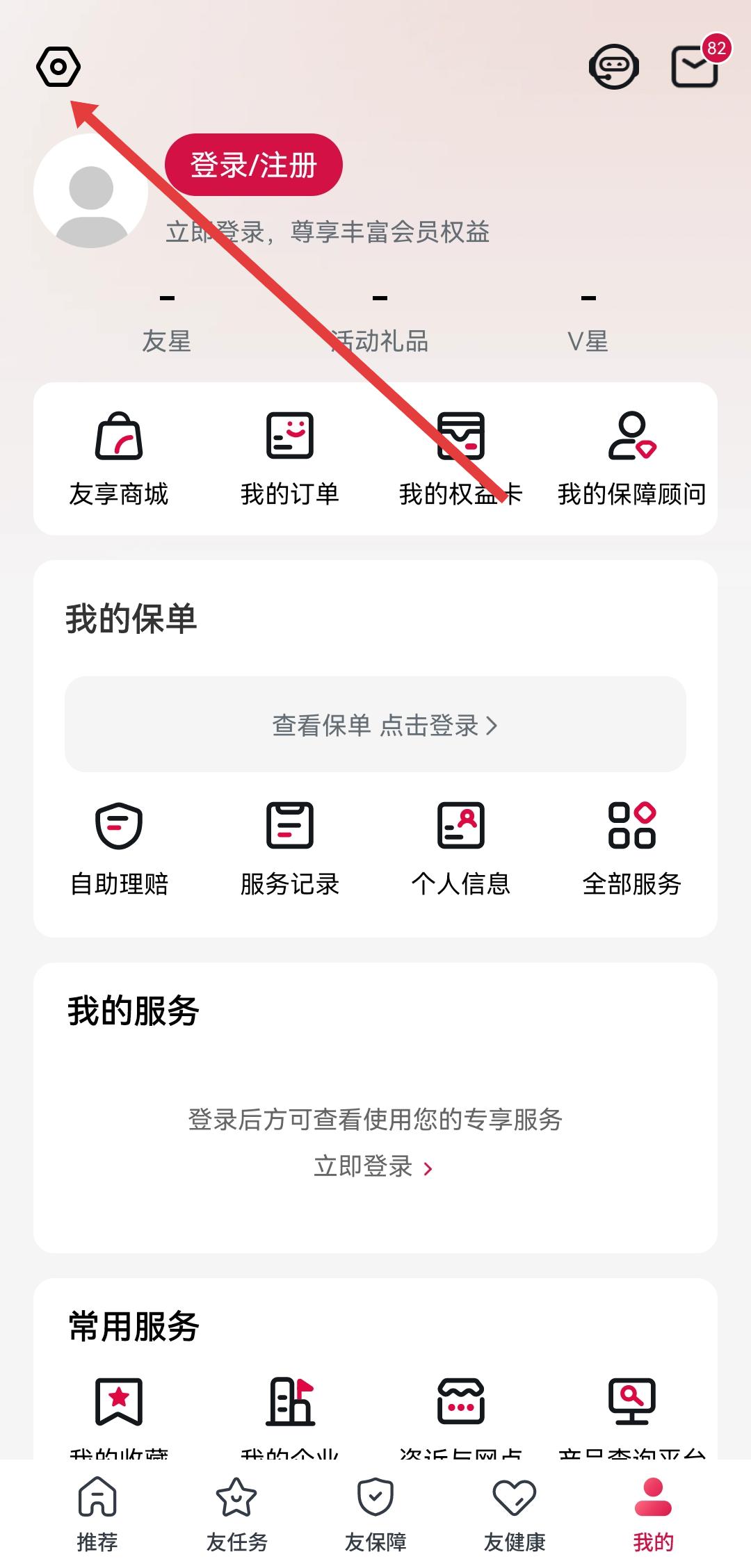This screenshot has width=751, height=1568.
Task: Tap 查看保单 点击登录
Action: click(375, 724)
